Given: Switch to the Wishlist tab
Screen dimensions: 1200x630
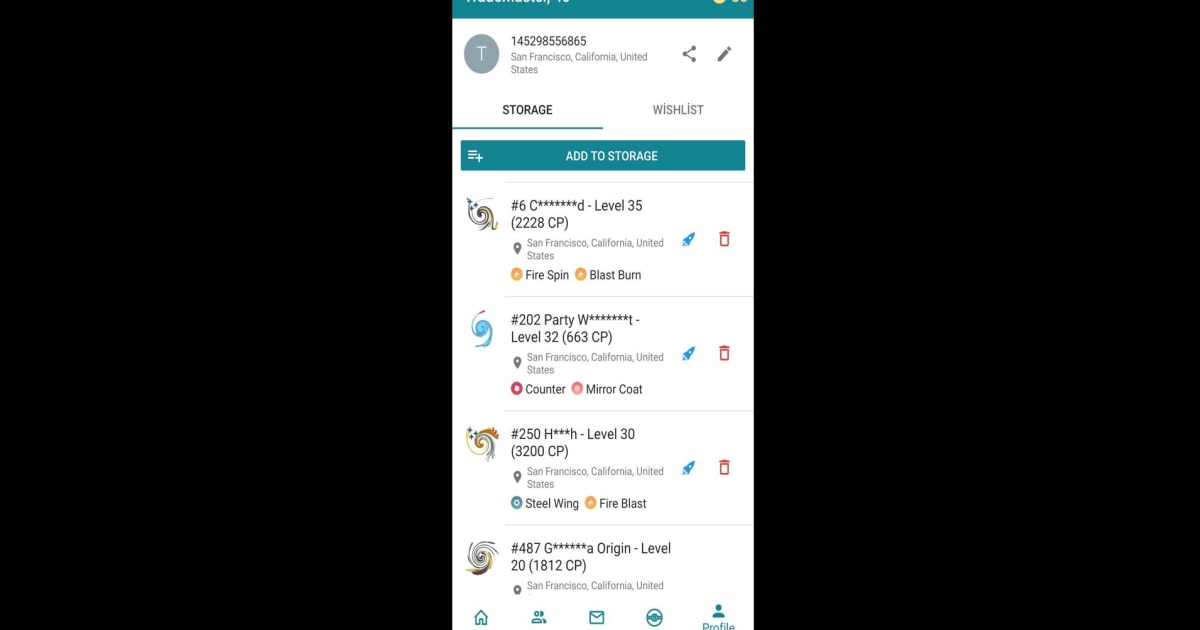Looking at the screenshot, I should point(678,110).
